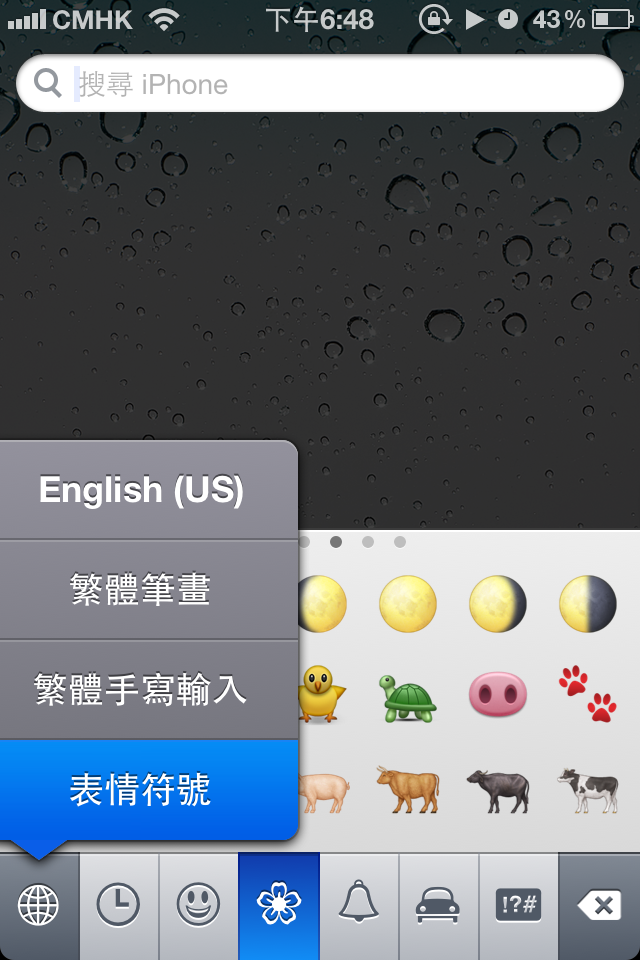Insert the brown ox emoji

[407, 788]
